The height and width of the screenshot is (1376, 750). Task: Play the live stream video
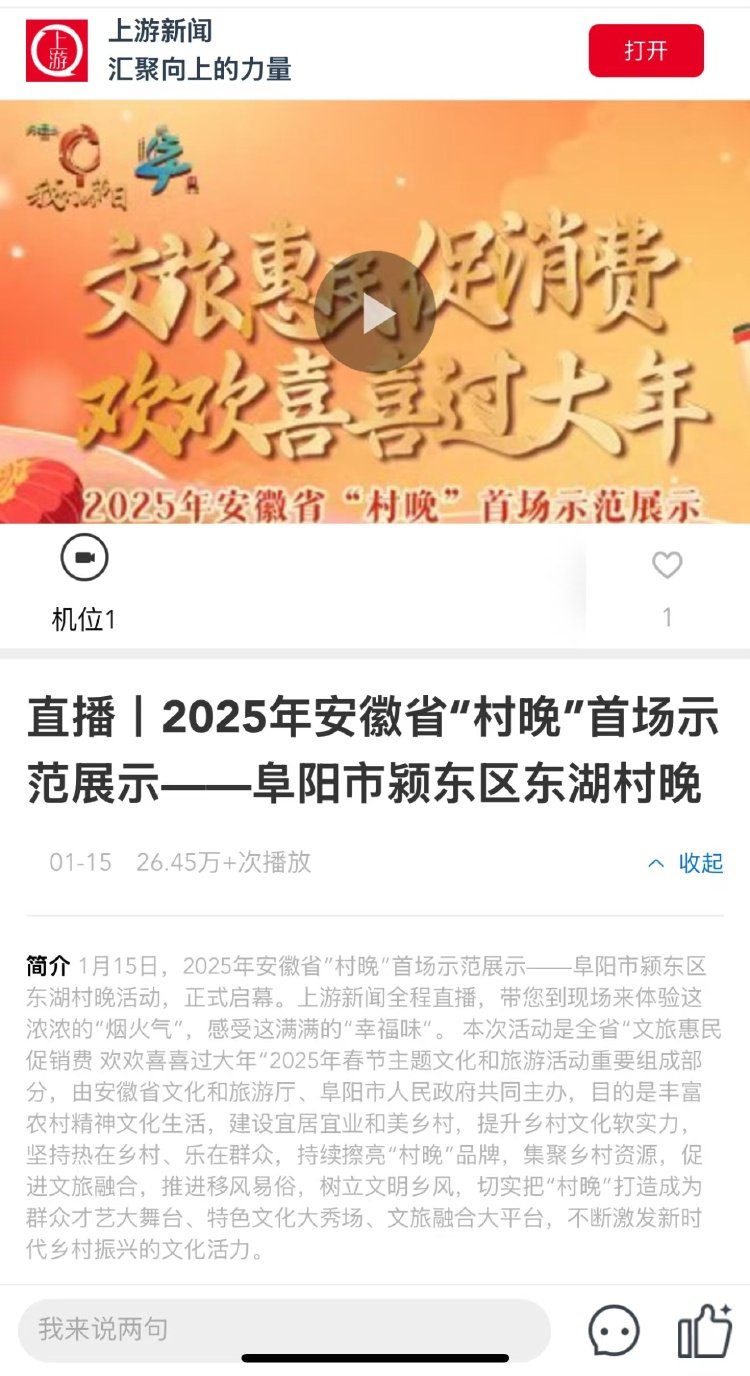pos(375,312)
